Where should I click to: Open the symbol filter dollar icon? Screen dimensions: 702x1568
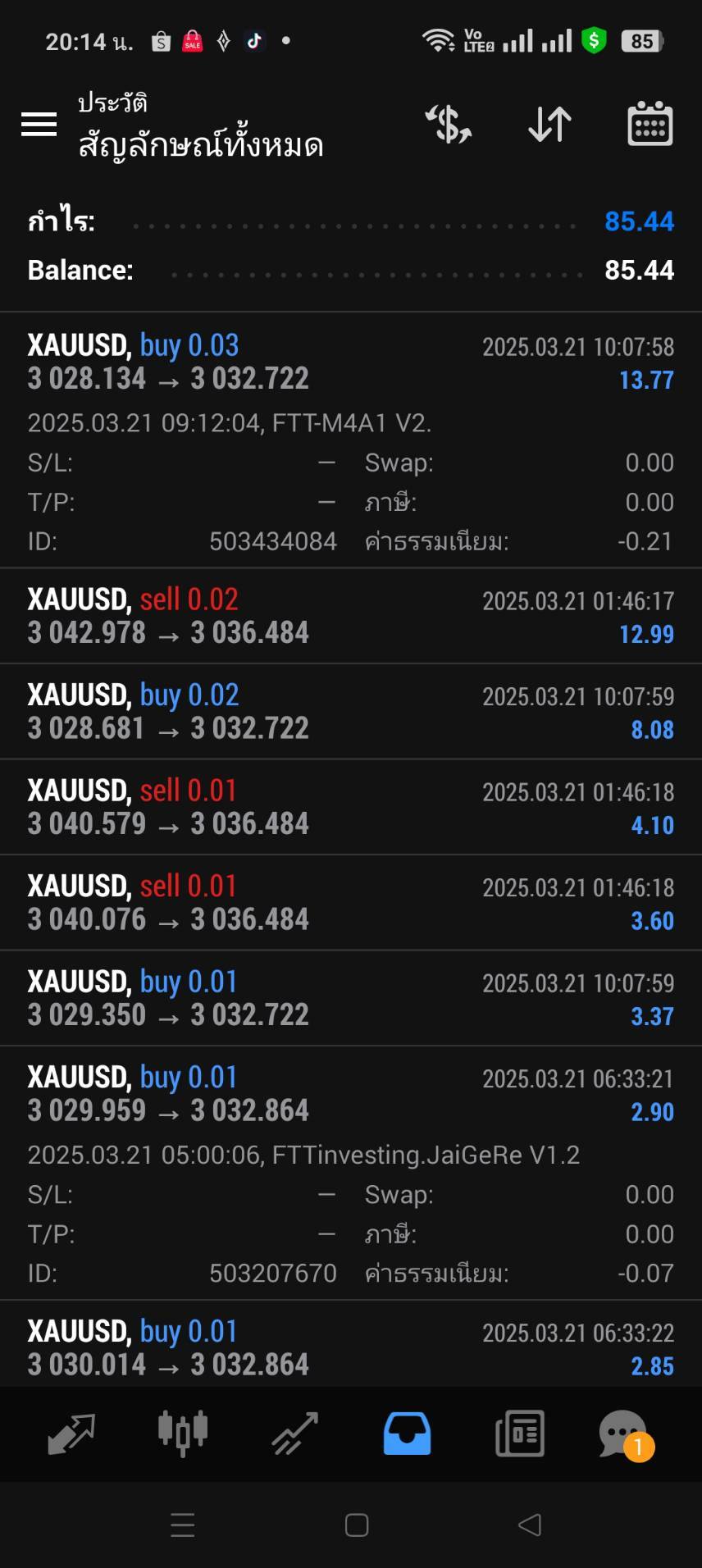point(449,125)
